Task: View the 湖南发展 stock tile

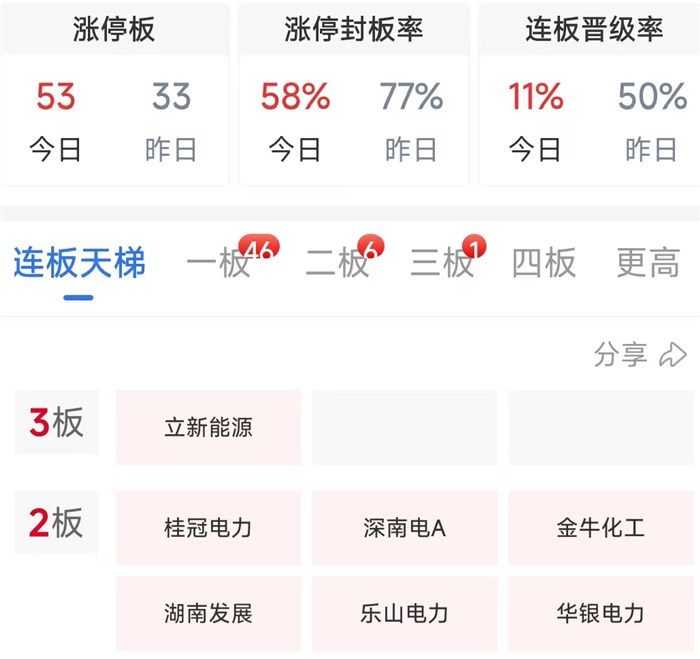Action: (x=208, y=613)
